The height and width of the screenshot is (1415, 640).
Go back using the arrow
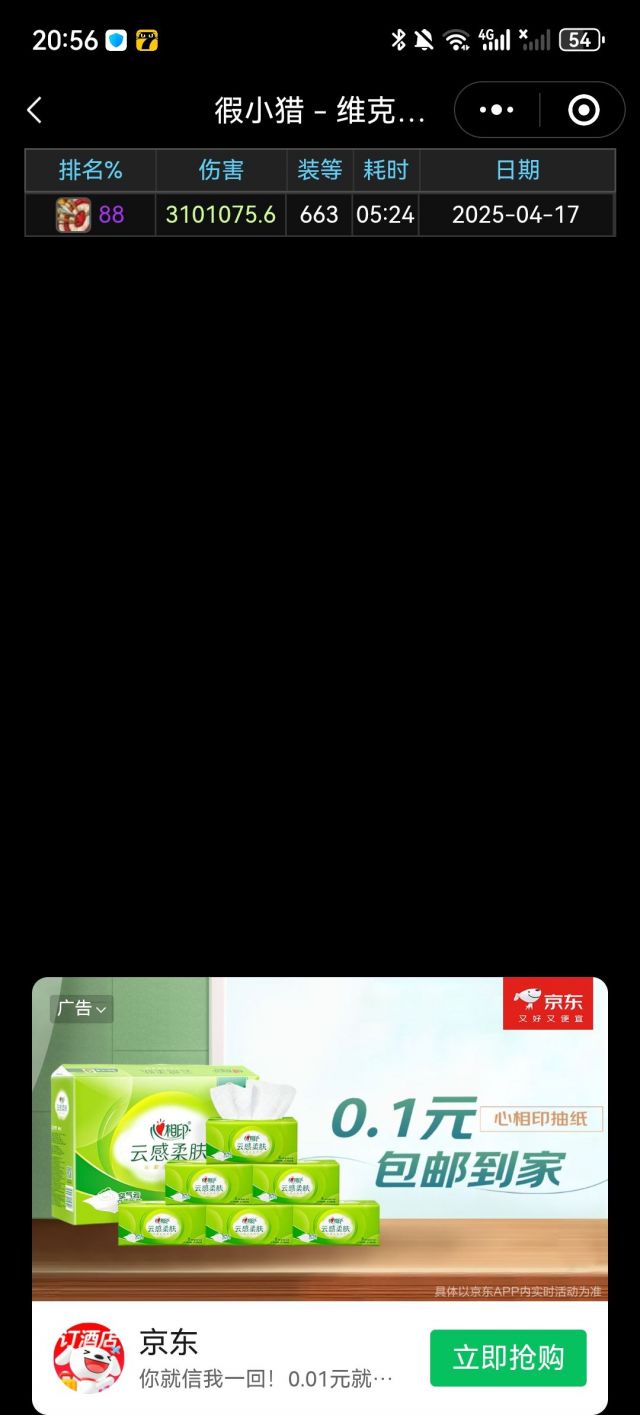(35, 110)
